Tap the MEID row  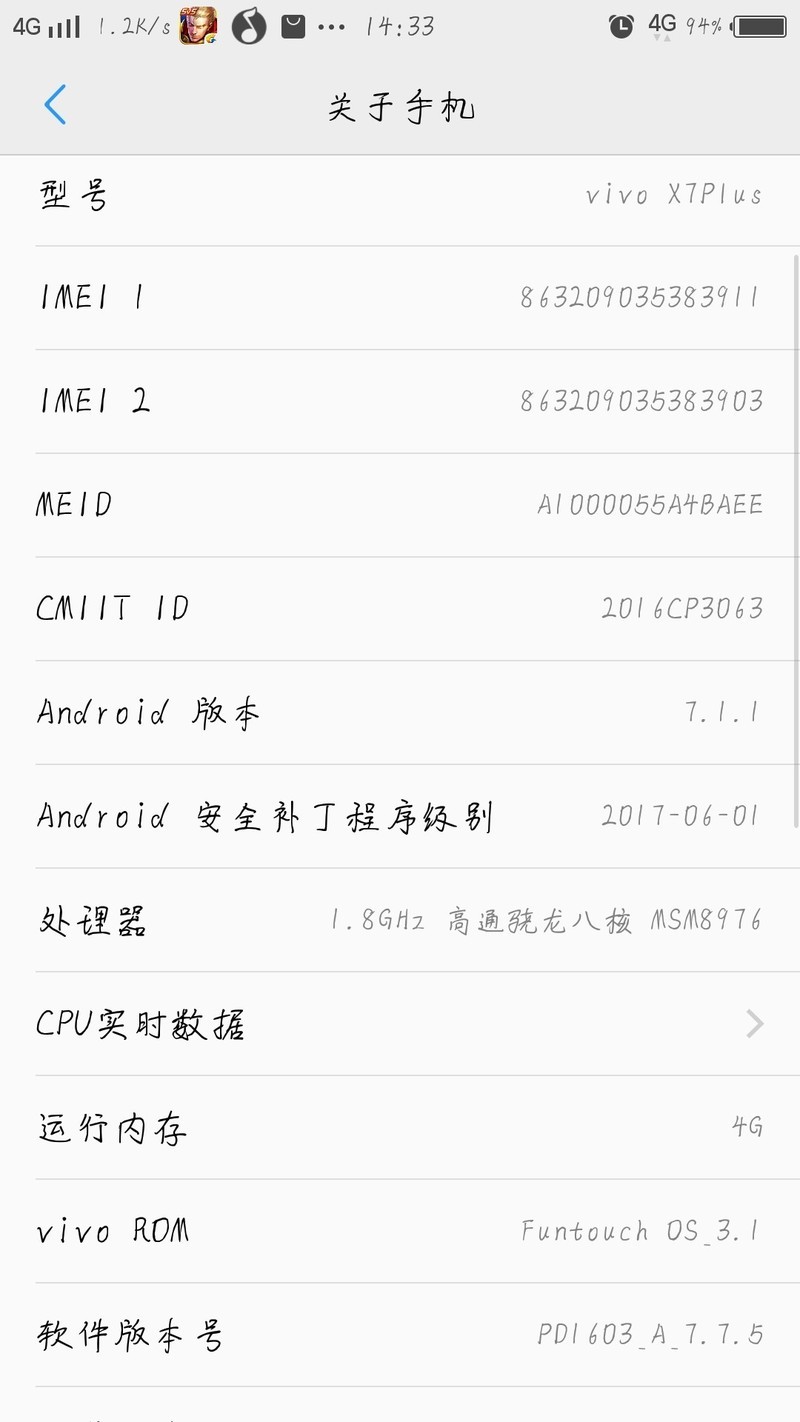[x=400, y=504]
